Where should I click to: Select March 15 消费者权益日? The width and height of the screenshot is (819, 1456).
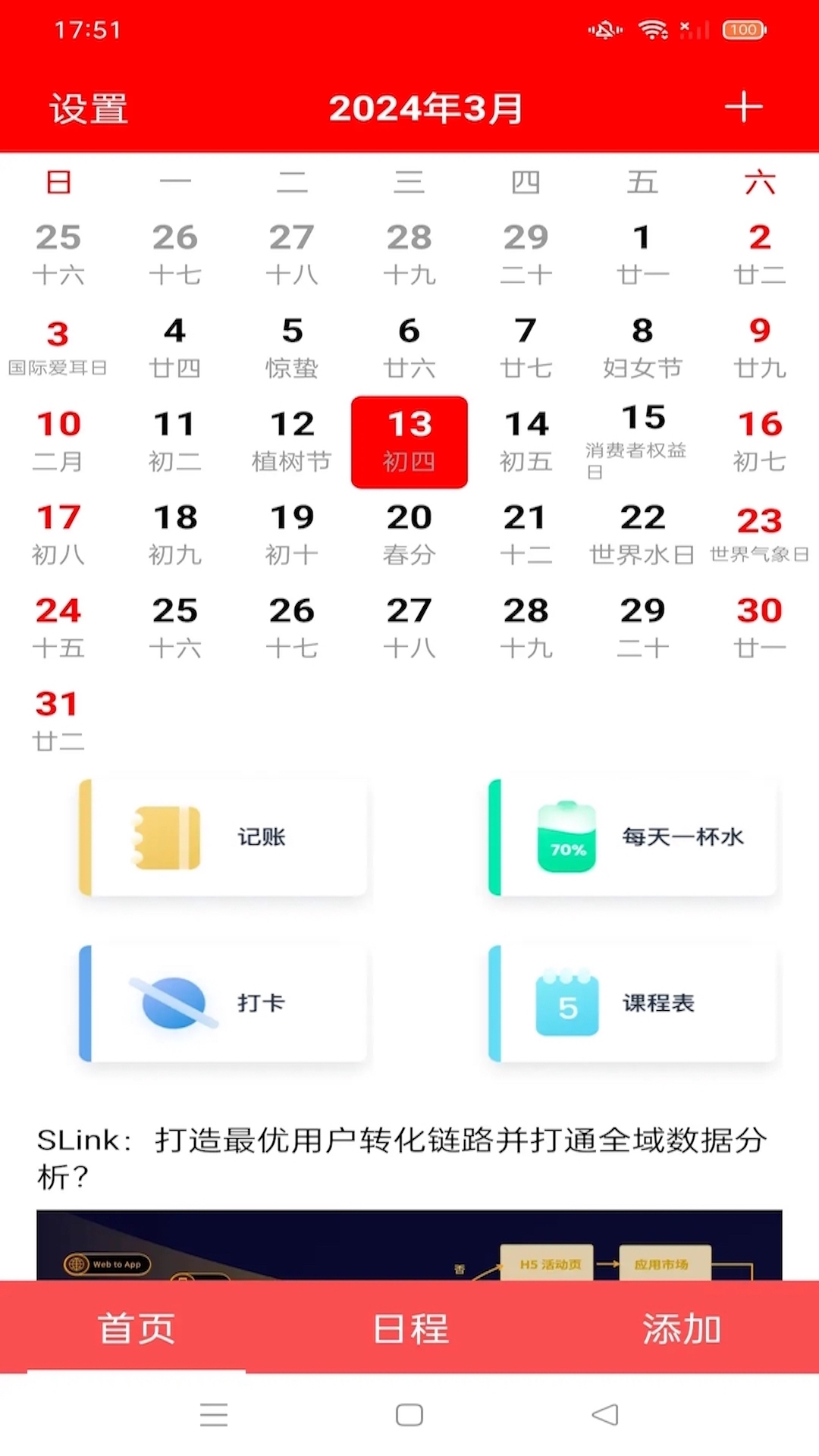pyautogui.click(x=642, y=441)
